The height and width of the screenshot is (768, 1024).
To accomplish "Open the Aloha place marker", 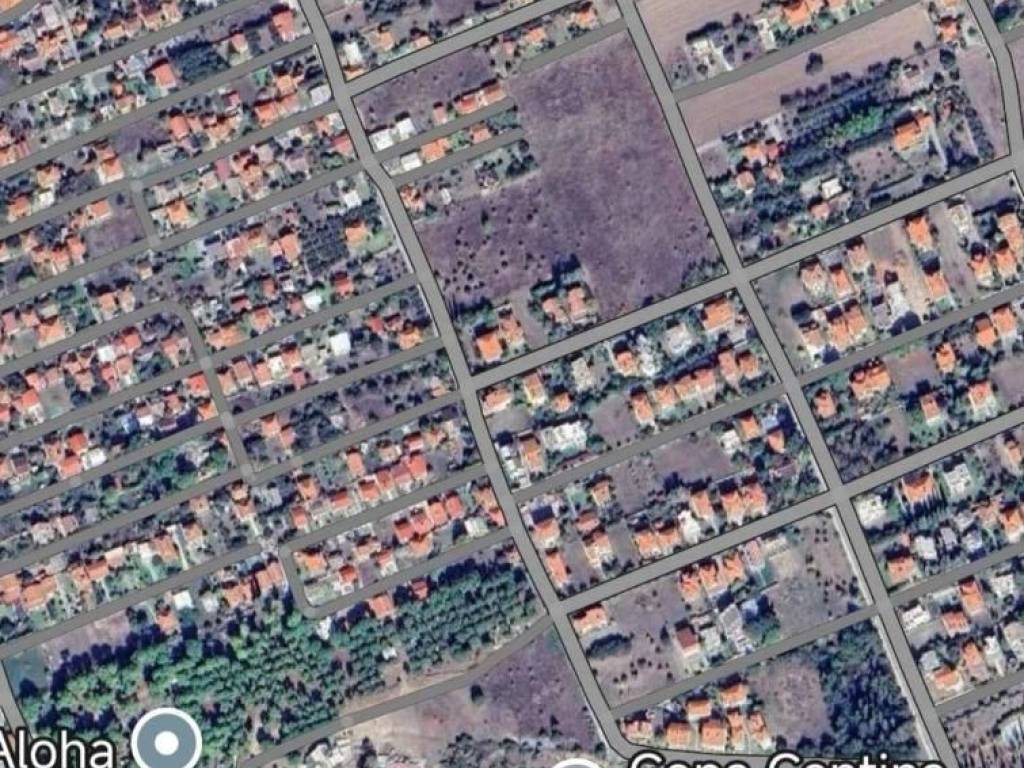I will click(x=167, y=744).
